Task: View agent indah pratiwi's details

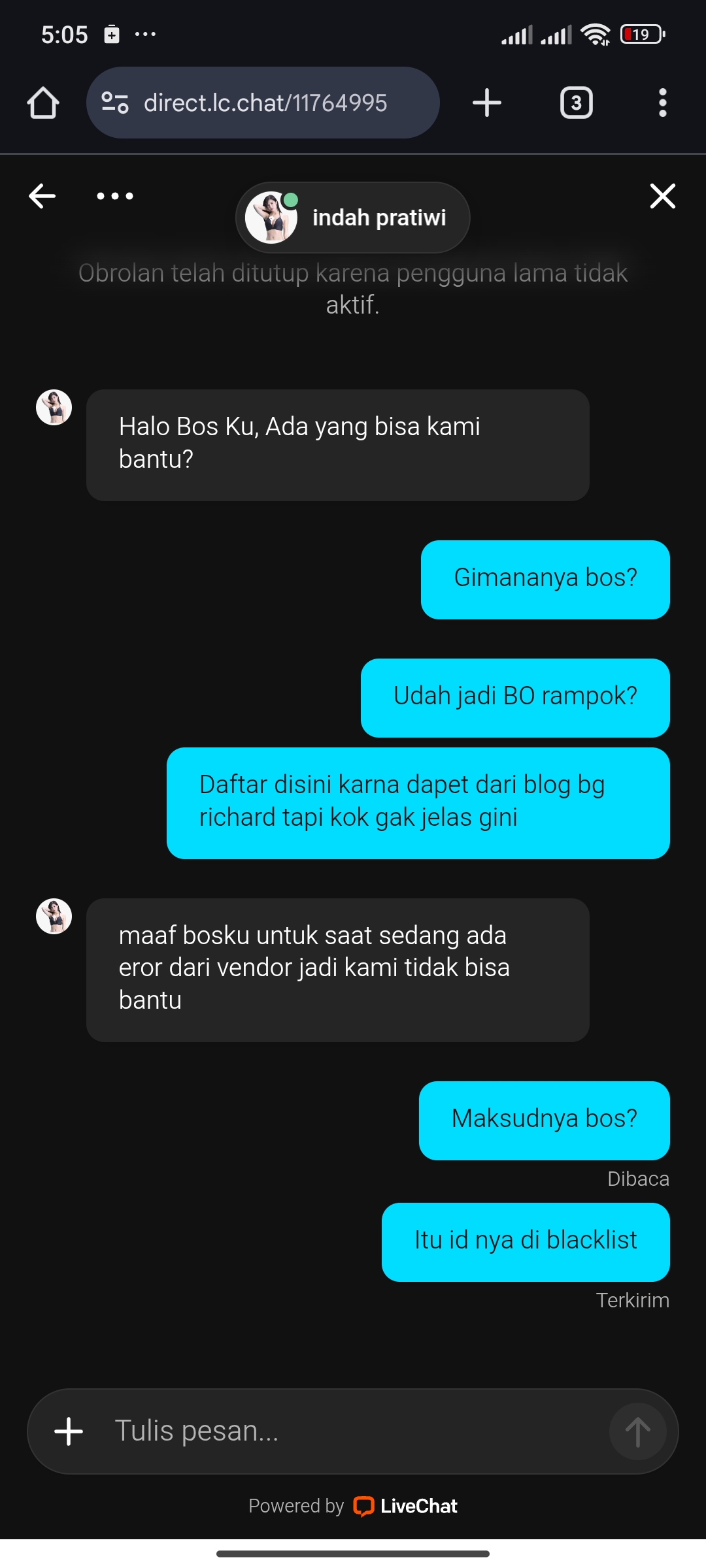Action: click(x=352, y=218)
